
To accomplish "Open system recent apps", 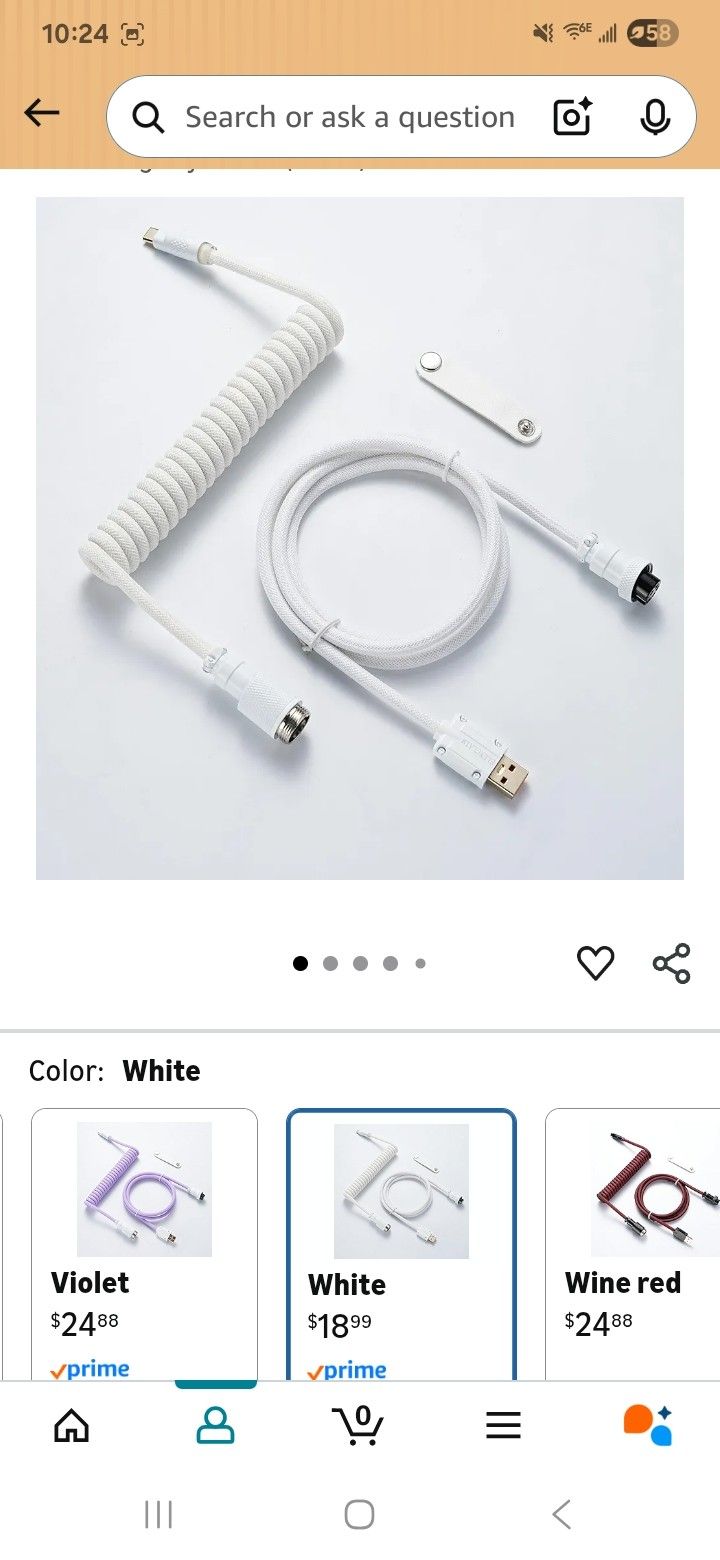I will point(158,1514).
